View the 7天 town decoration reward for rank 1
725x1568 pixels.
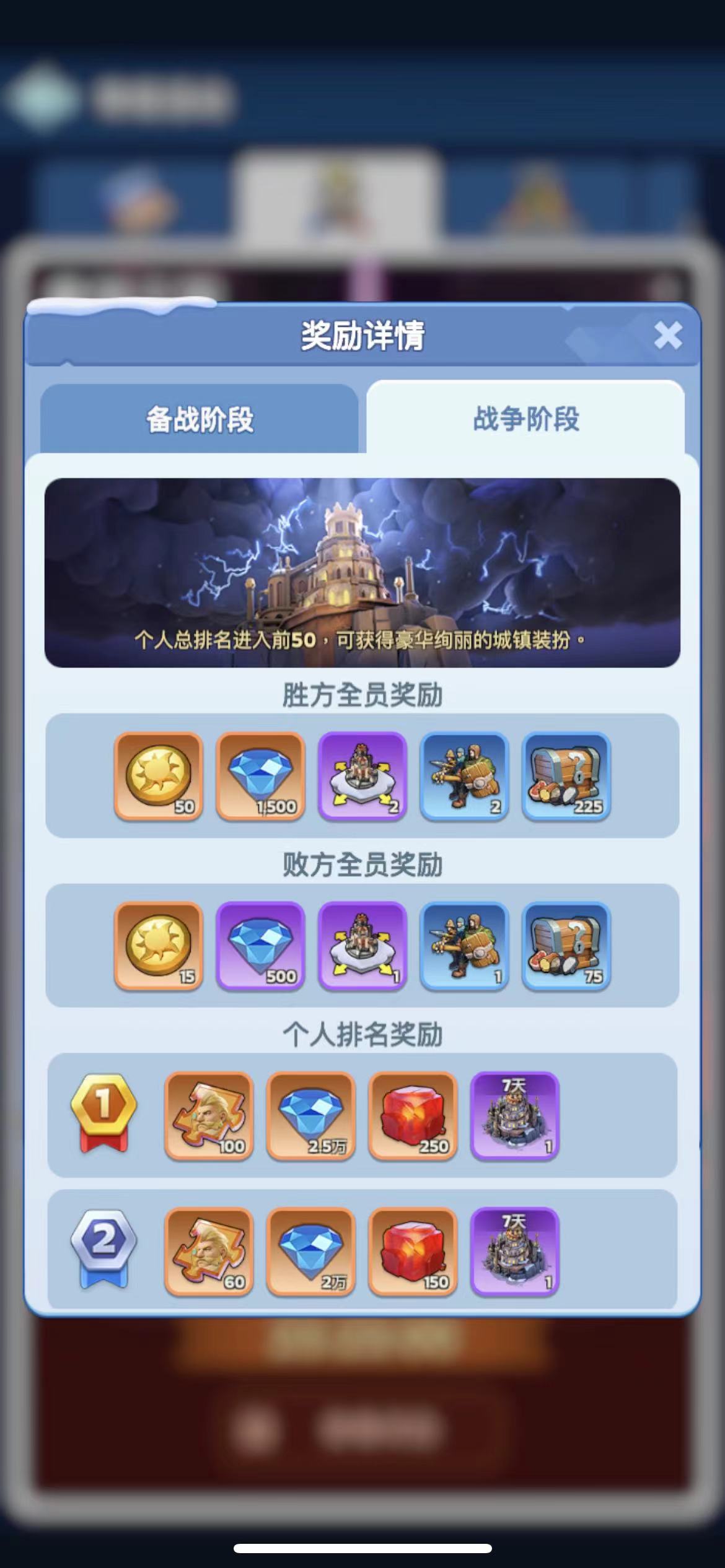coord(515,1116)
